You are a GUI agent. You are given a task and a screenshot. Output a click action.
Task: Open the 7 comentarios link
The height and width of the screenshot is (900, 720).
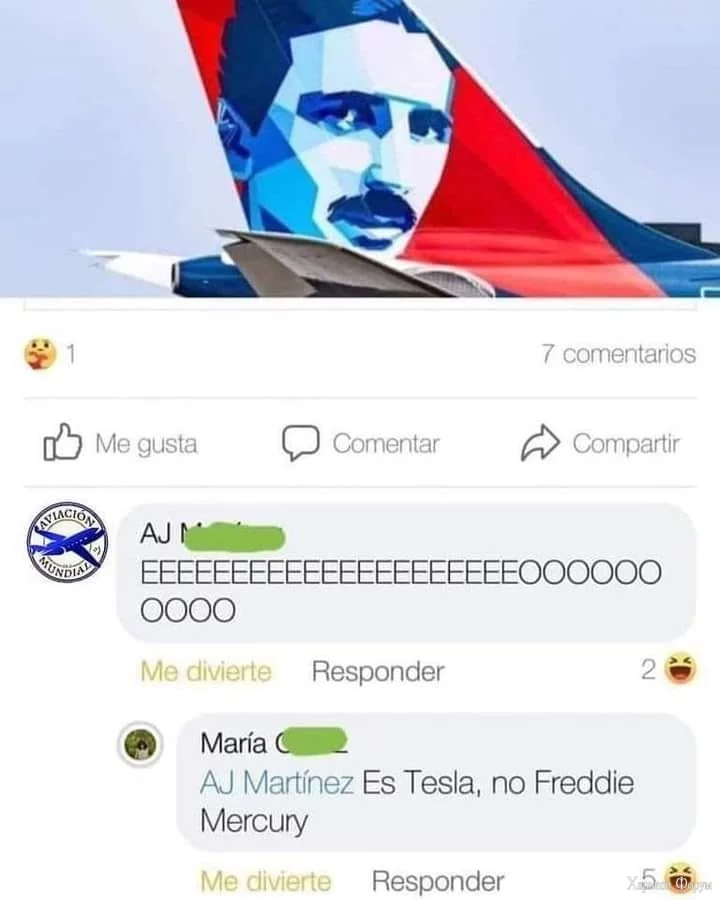(x=618, y=354)
